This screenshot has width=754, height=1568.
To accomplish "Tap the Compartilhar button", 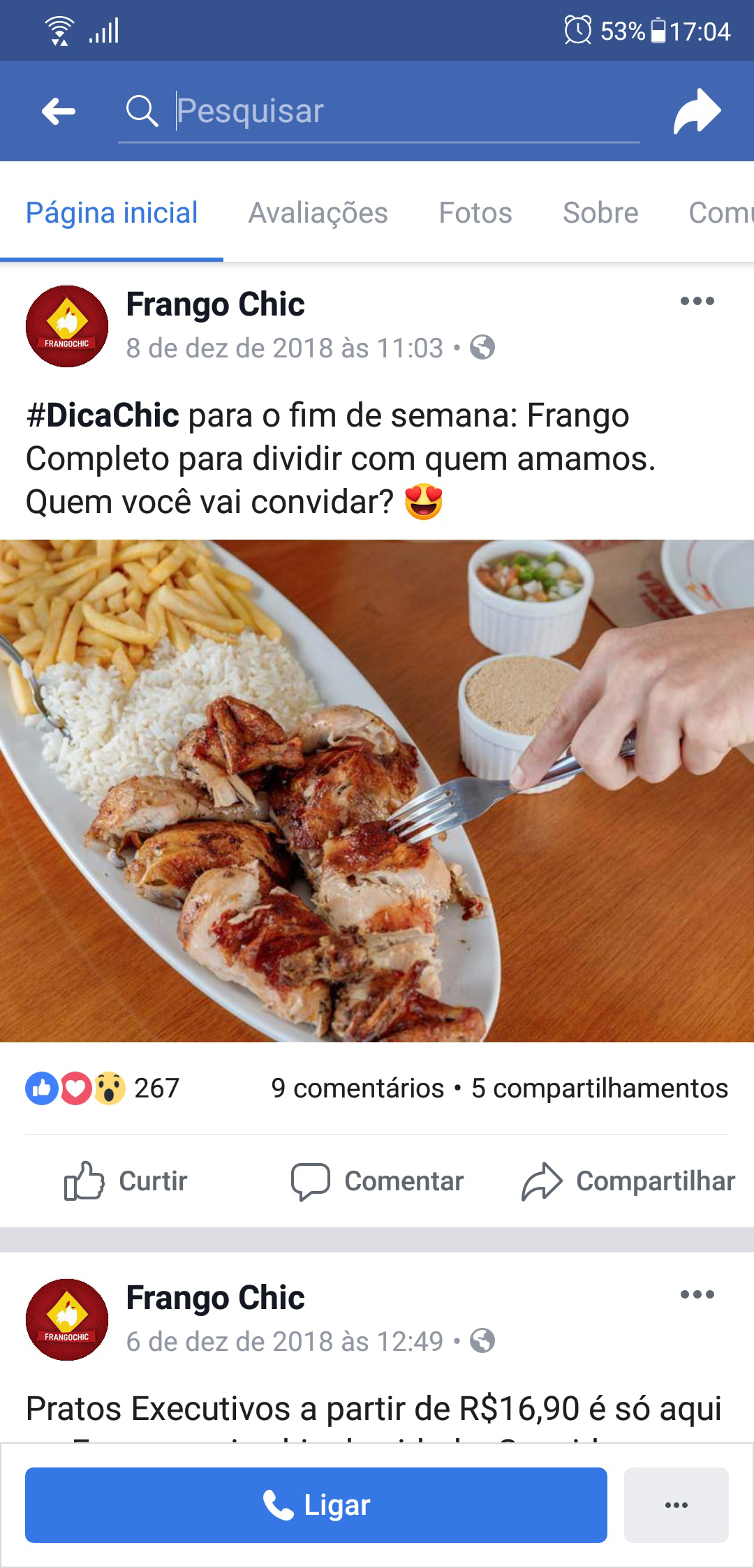I will click(628, 1181).
